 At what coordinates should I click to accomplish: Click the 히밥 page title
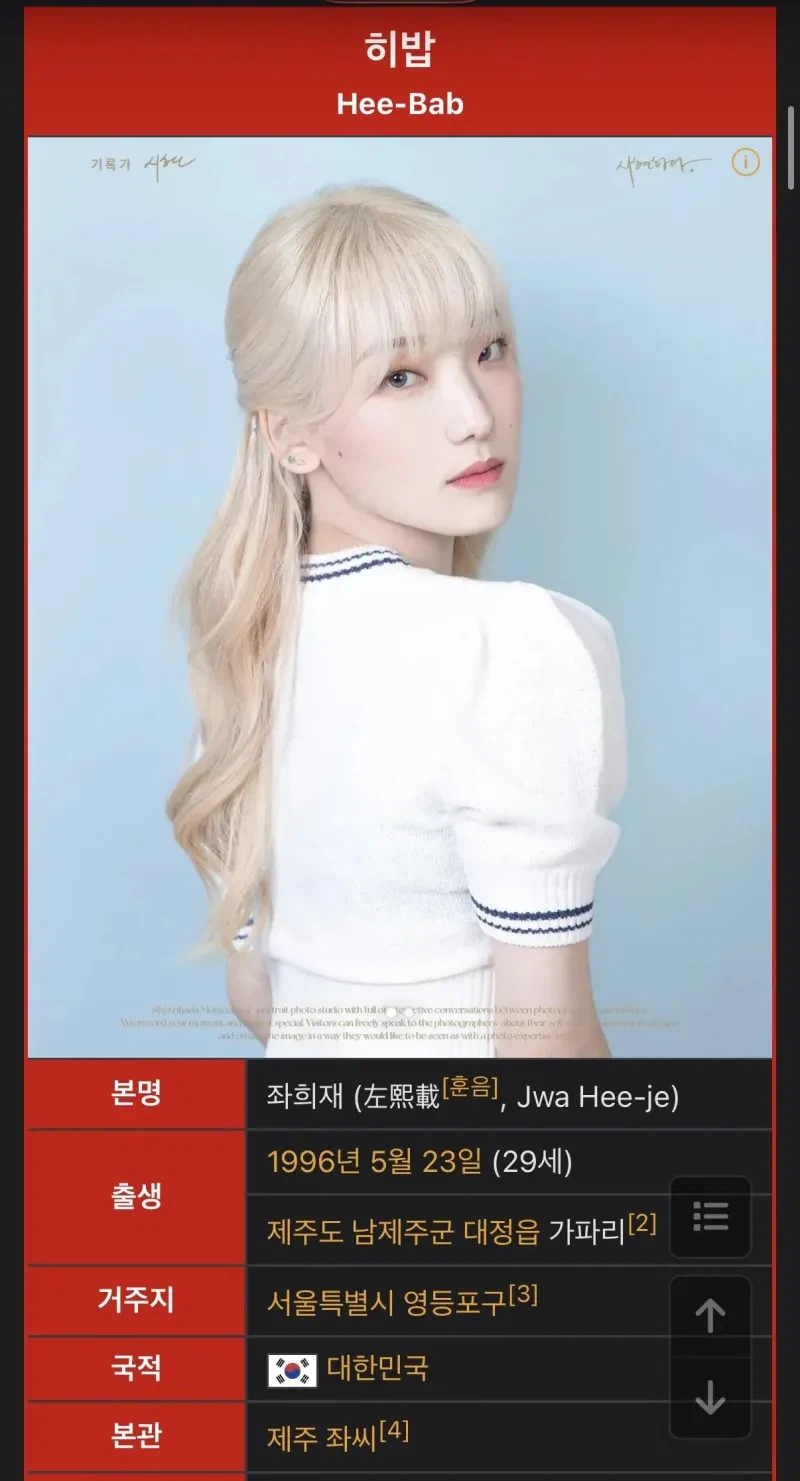[400, 52]
